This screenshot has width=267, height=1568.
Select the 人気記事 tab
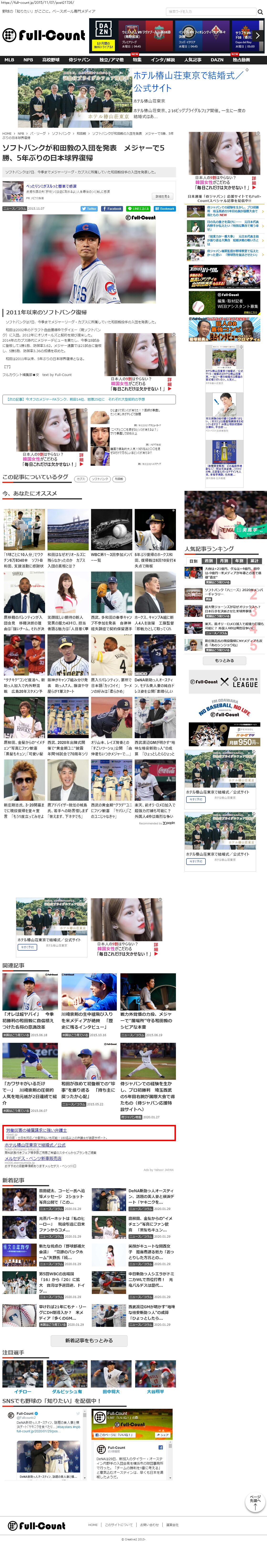point(193,60)
